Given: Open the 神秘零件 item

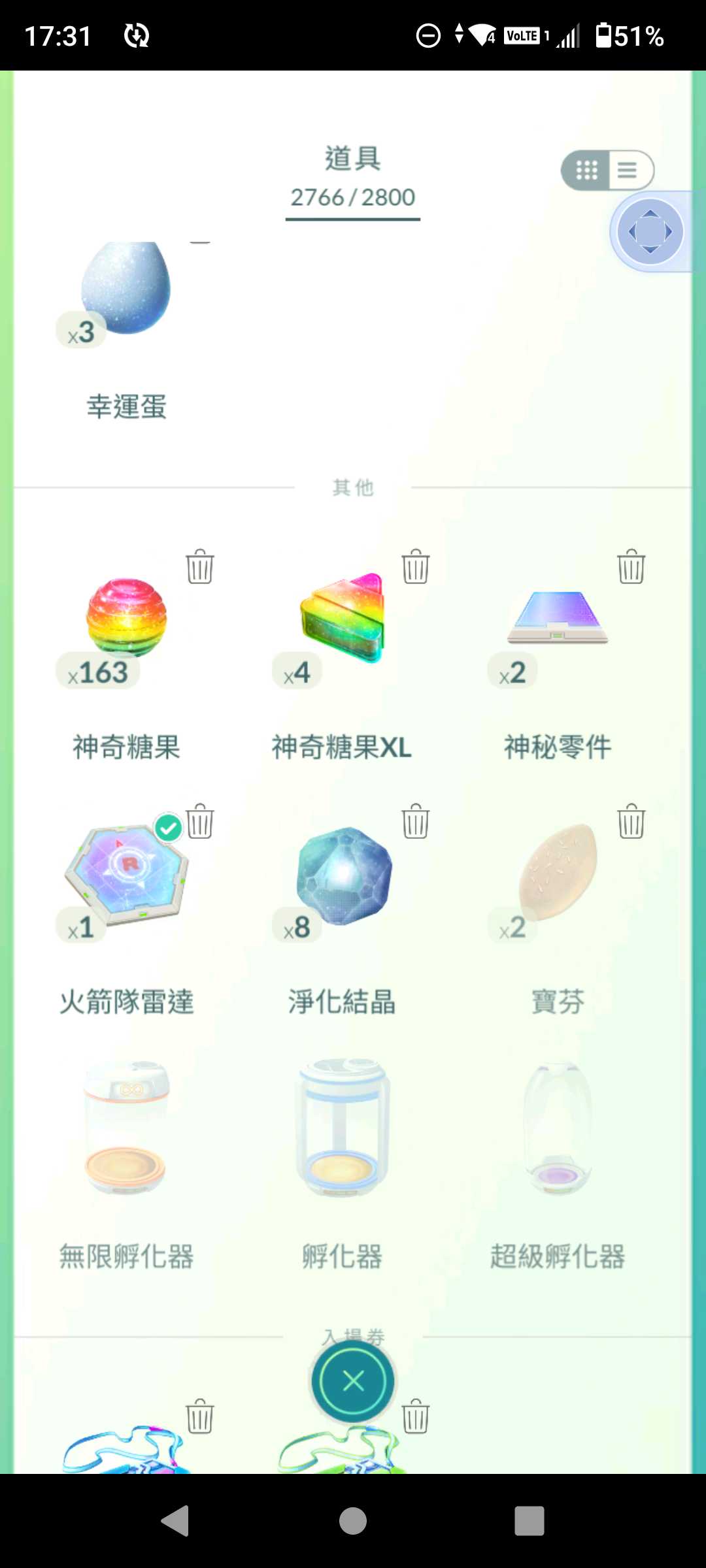Looking at the screenshot, I should click(x=558, y=618).
